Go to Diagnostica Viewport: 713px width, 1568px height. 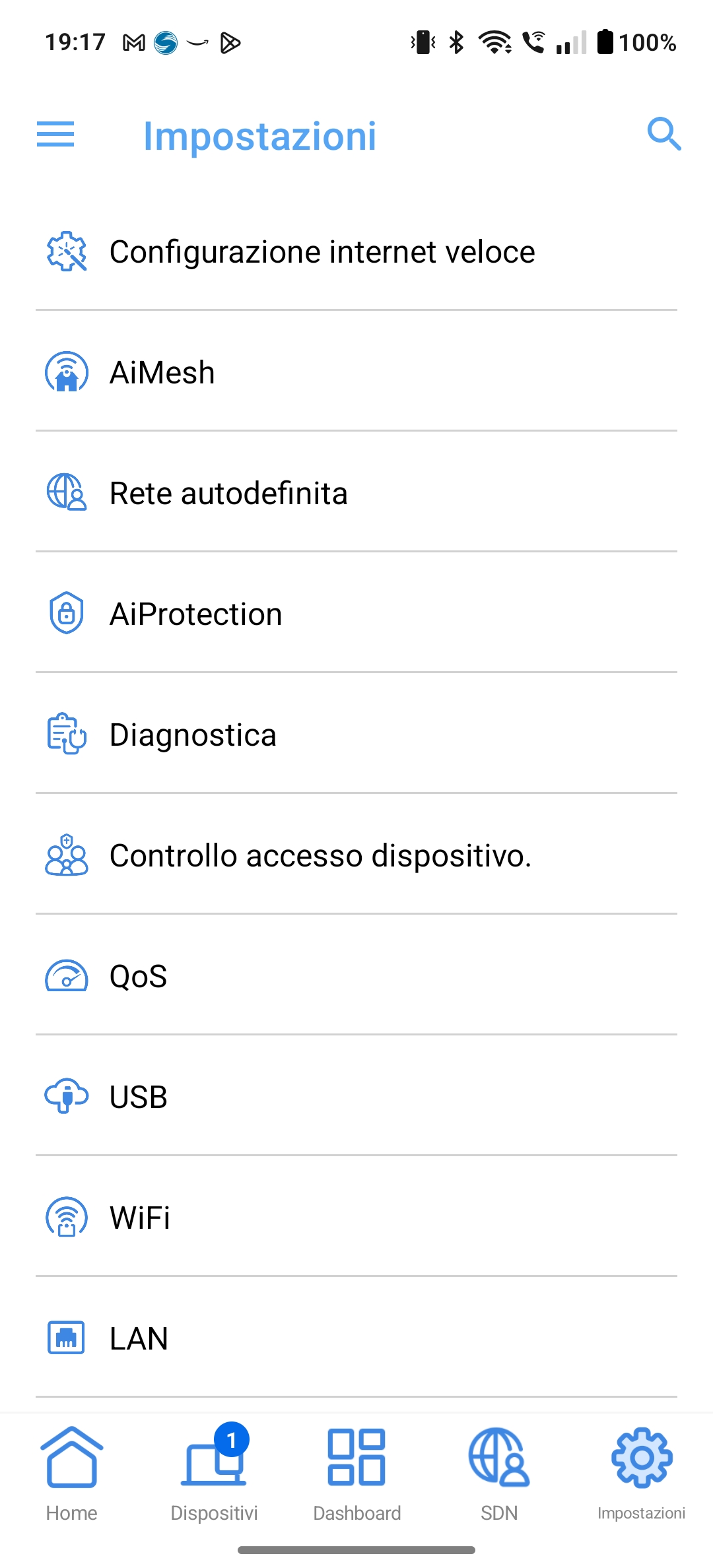(356, 735)
